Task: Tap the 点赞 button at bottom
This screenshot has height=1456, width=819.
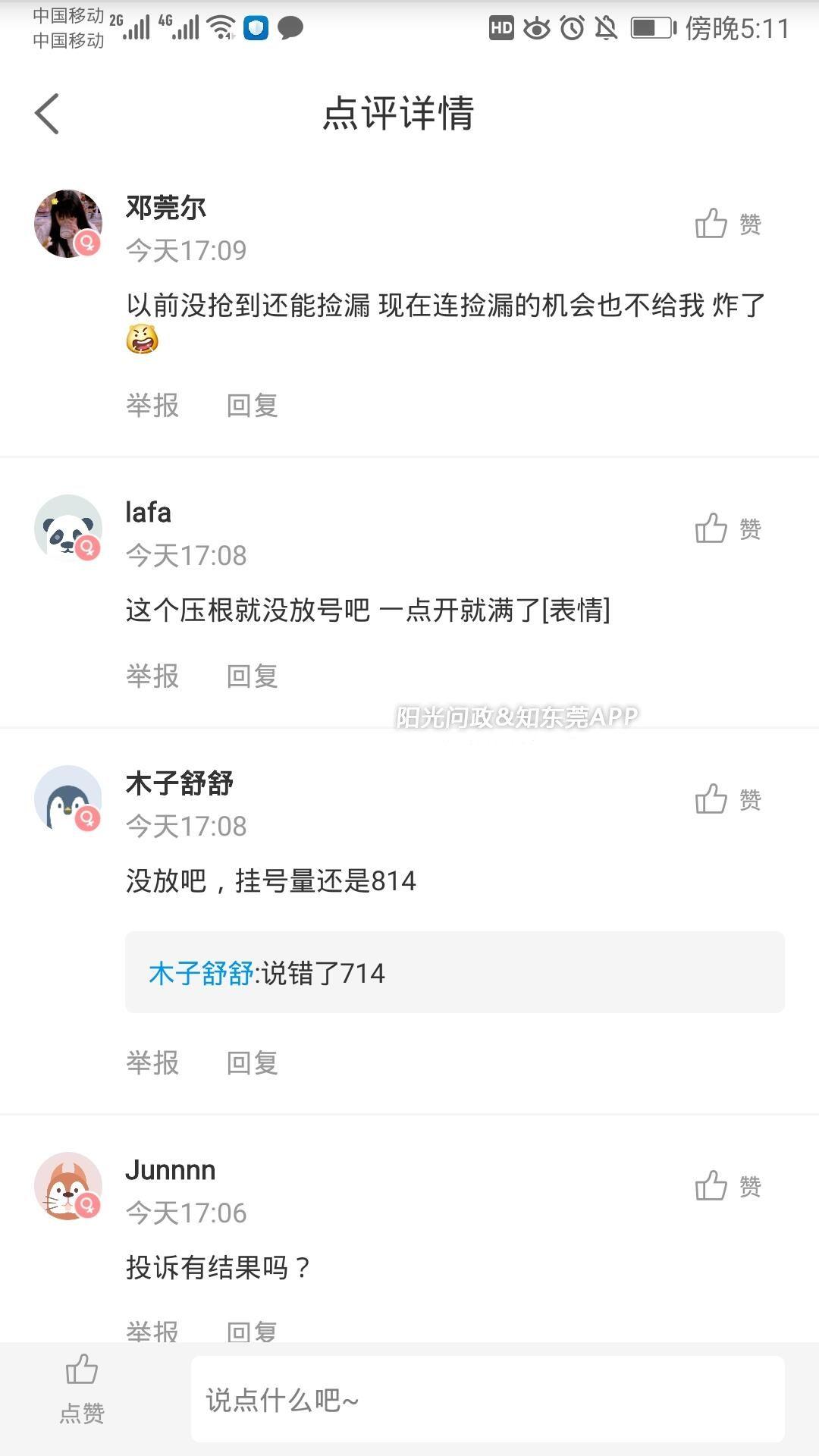Action: 82,1389
